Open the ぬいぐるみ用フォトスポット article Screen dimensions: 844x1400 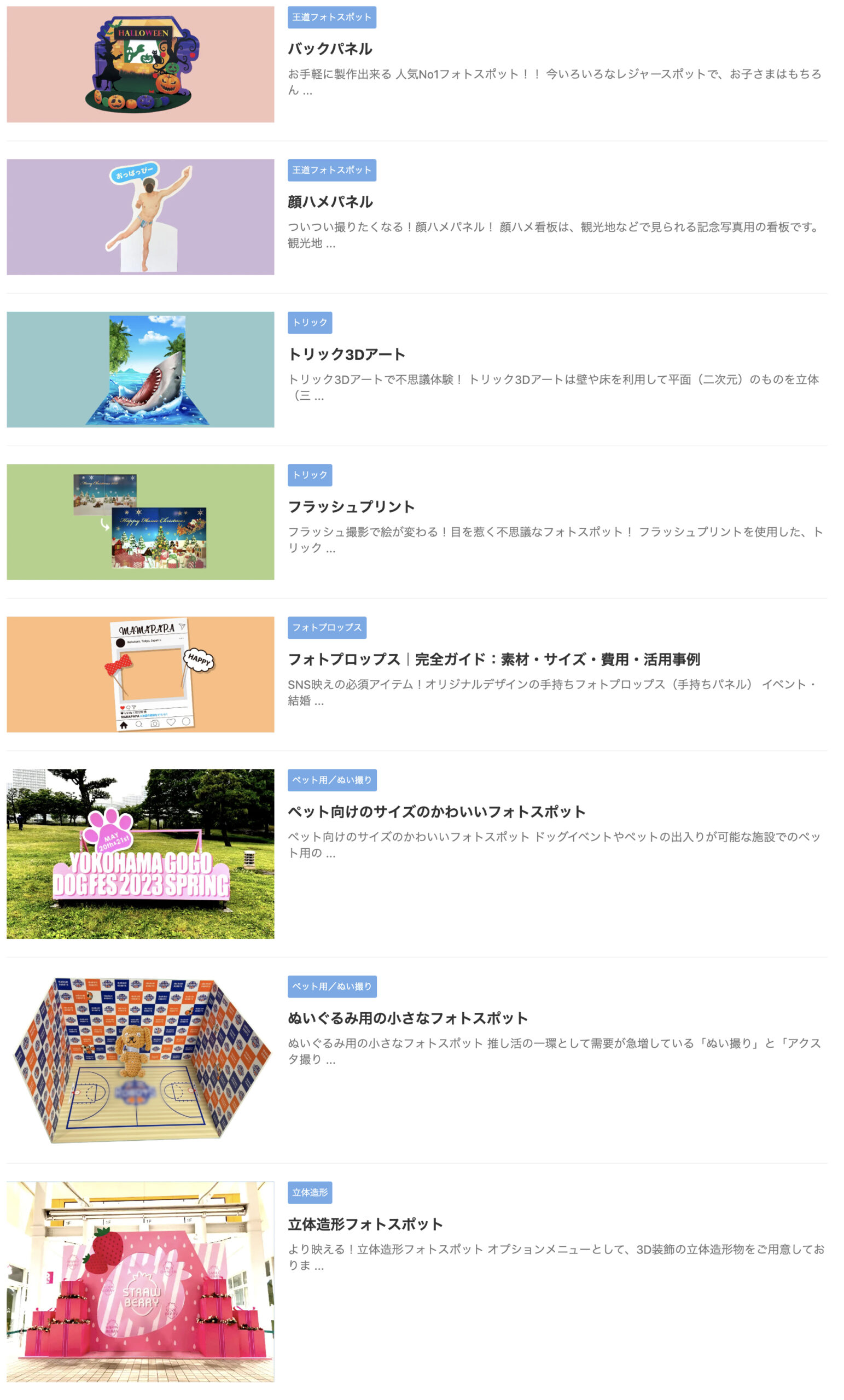tap(408, 1018)
